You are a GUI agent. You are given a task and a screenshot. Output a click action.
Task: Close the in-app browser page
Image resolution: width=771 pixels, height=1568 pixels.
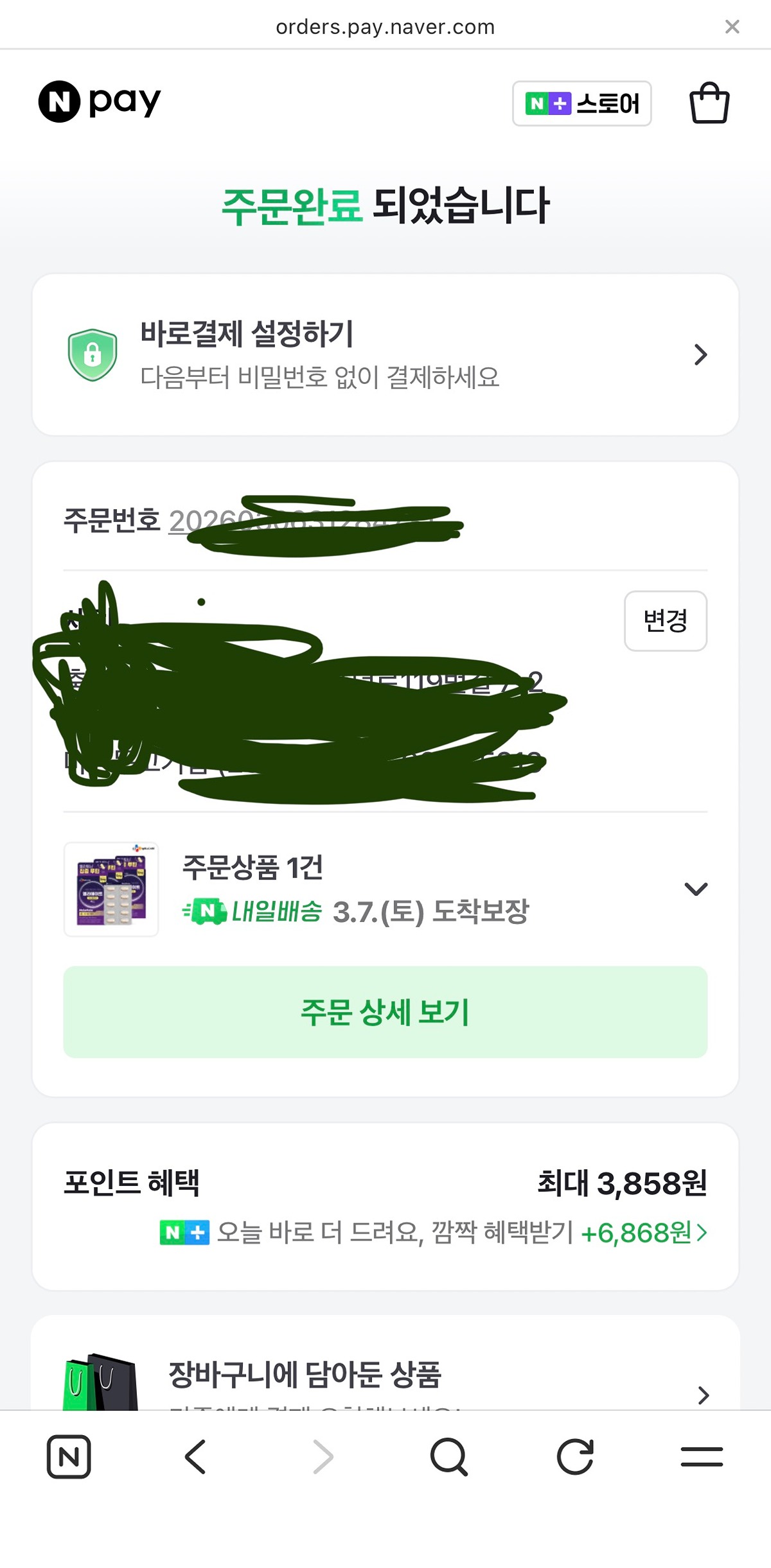point(732,26)
